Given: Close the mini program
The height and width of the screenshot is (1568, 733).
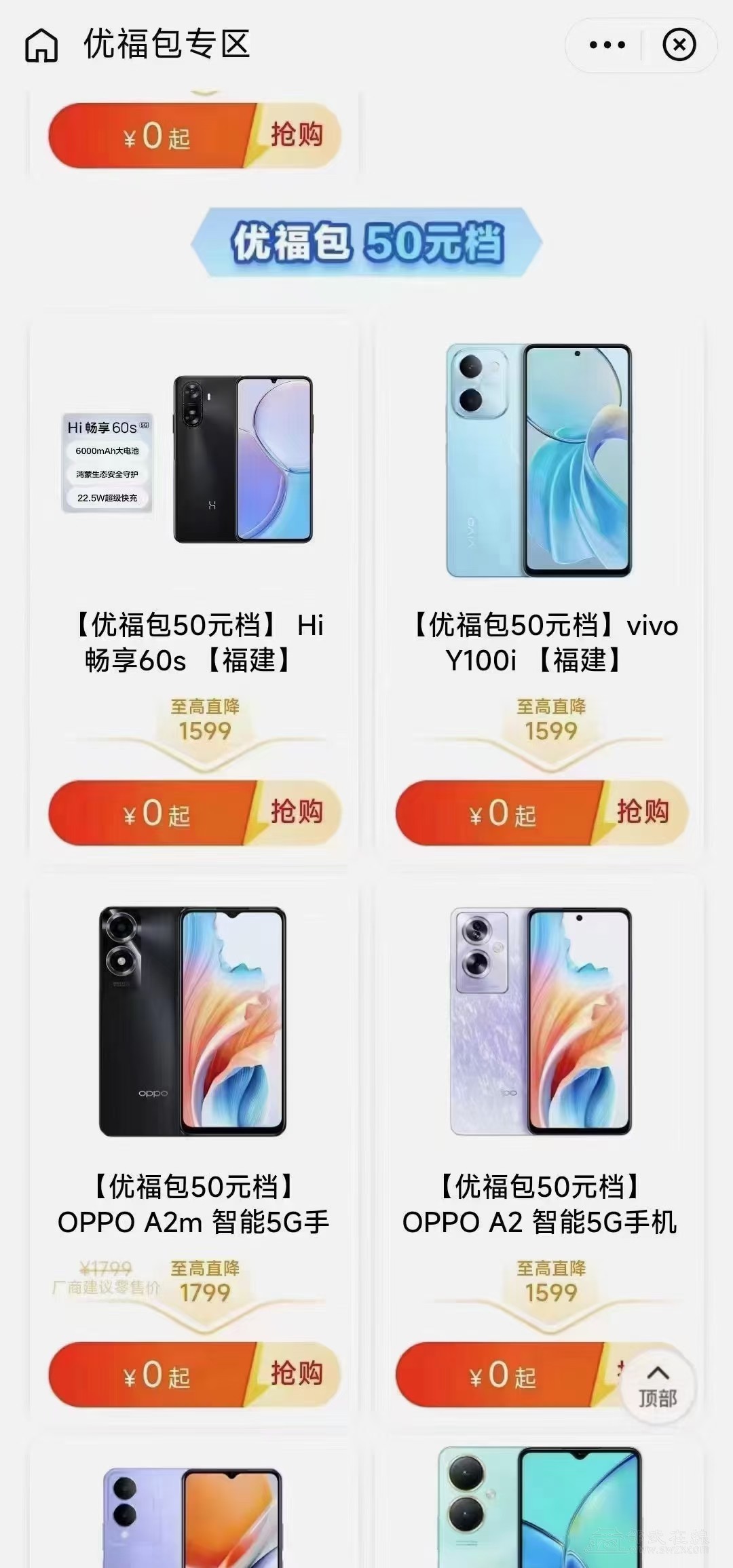Looking at the screenshot, I should [x=679, y=45].
